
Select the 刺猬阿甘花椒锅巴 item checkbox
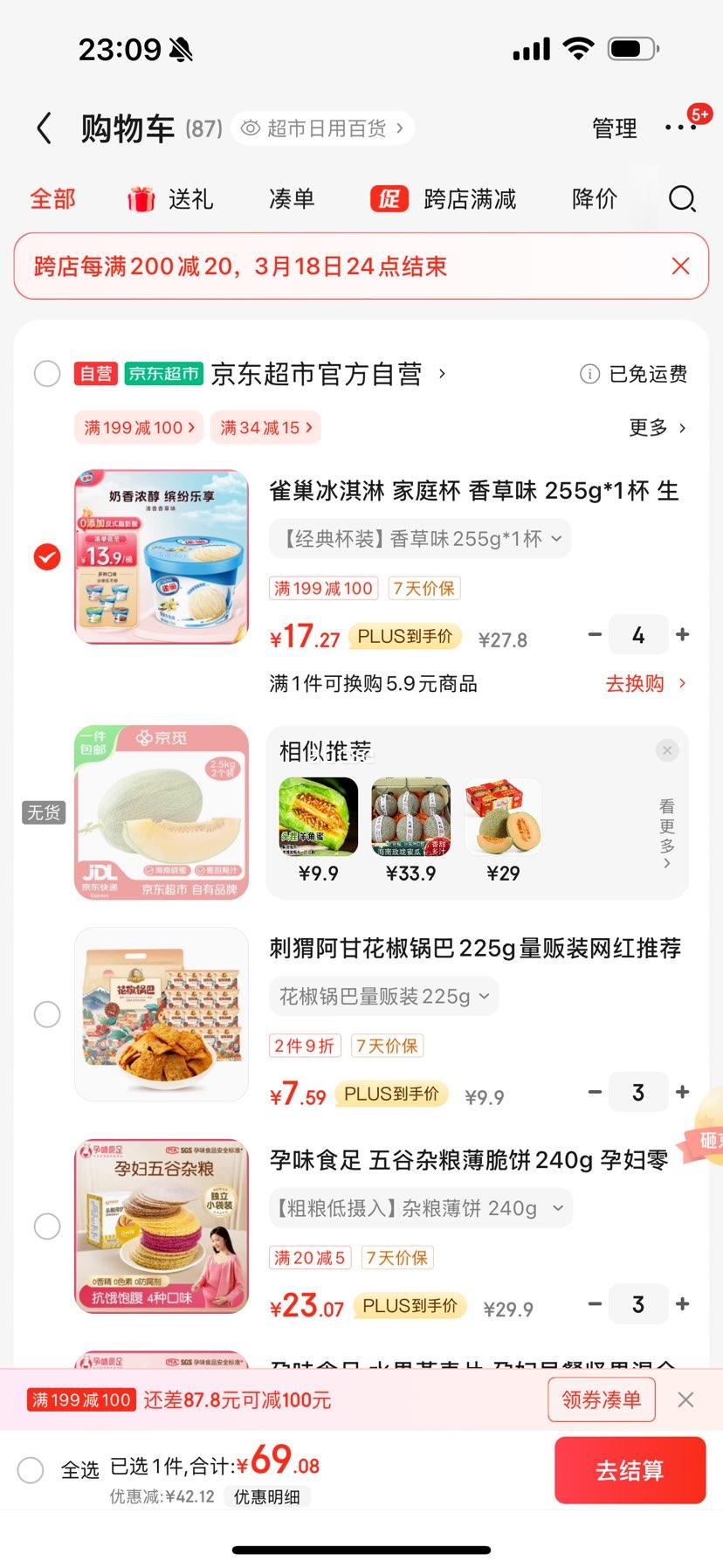[x=47, y=1014]
